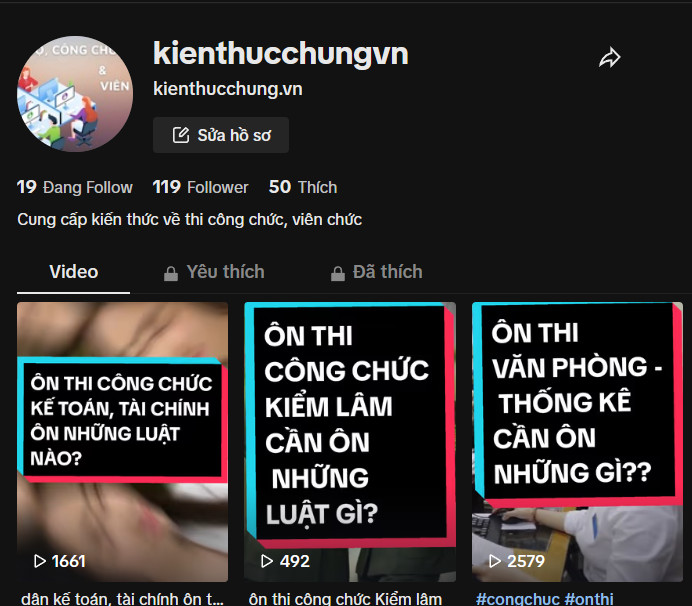The height and width of the screenshot is (606, 692).
Task: Switch to the Video tab
Action: [x=74, y=272]
